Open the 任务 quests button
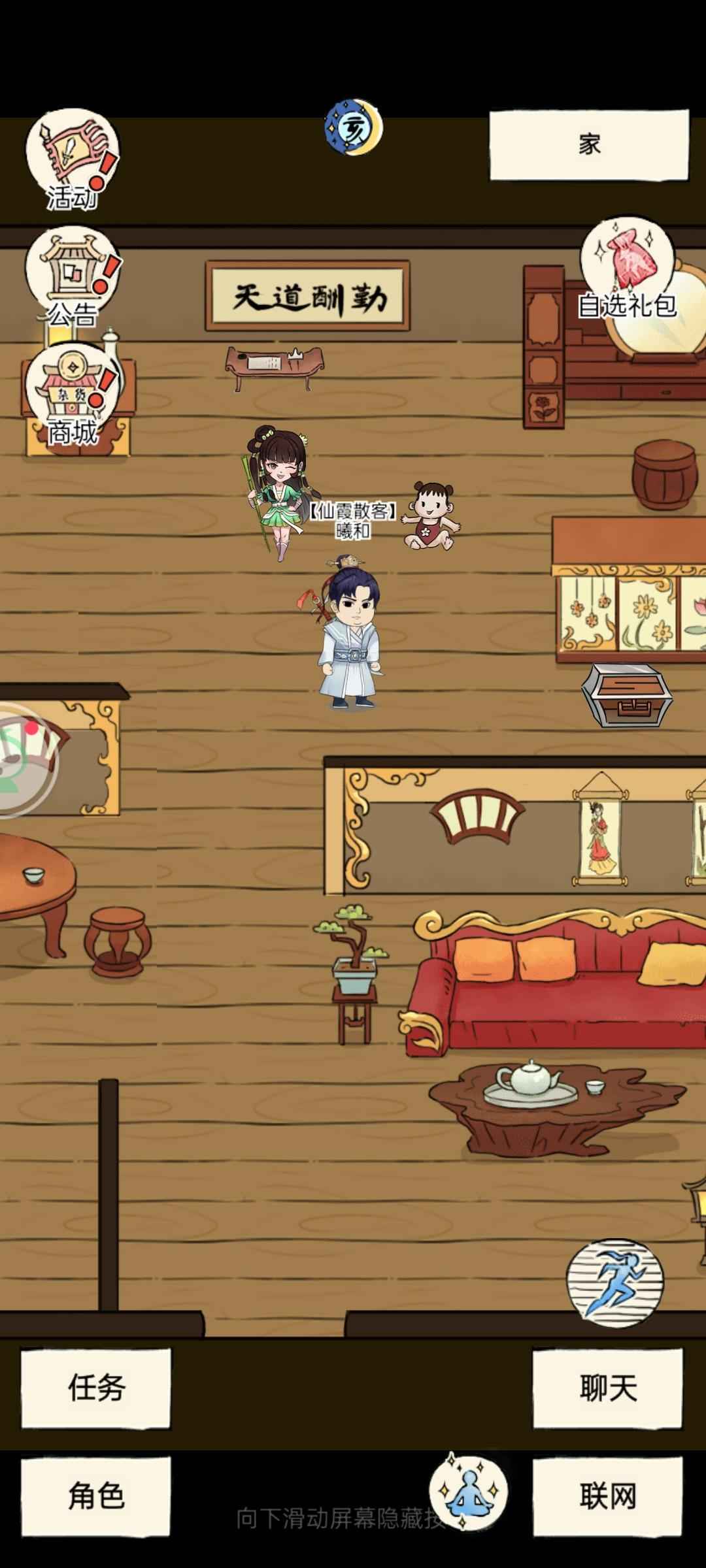706x1568 pixels. pyautogui.click(x=96, y=1387)
